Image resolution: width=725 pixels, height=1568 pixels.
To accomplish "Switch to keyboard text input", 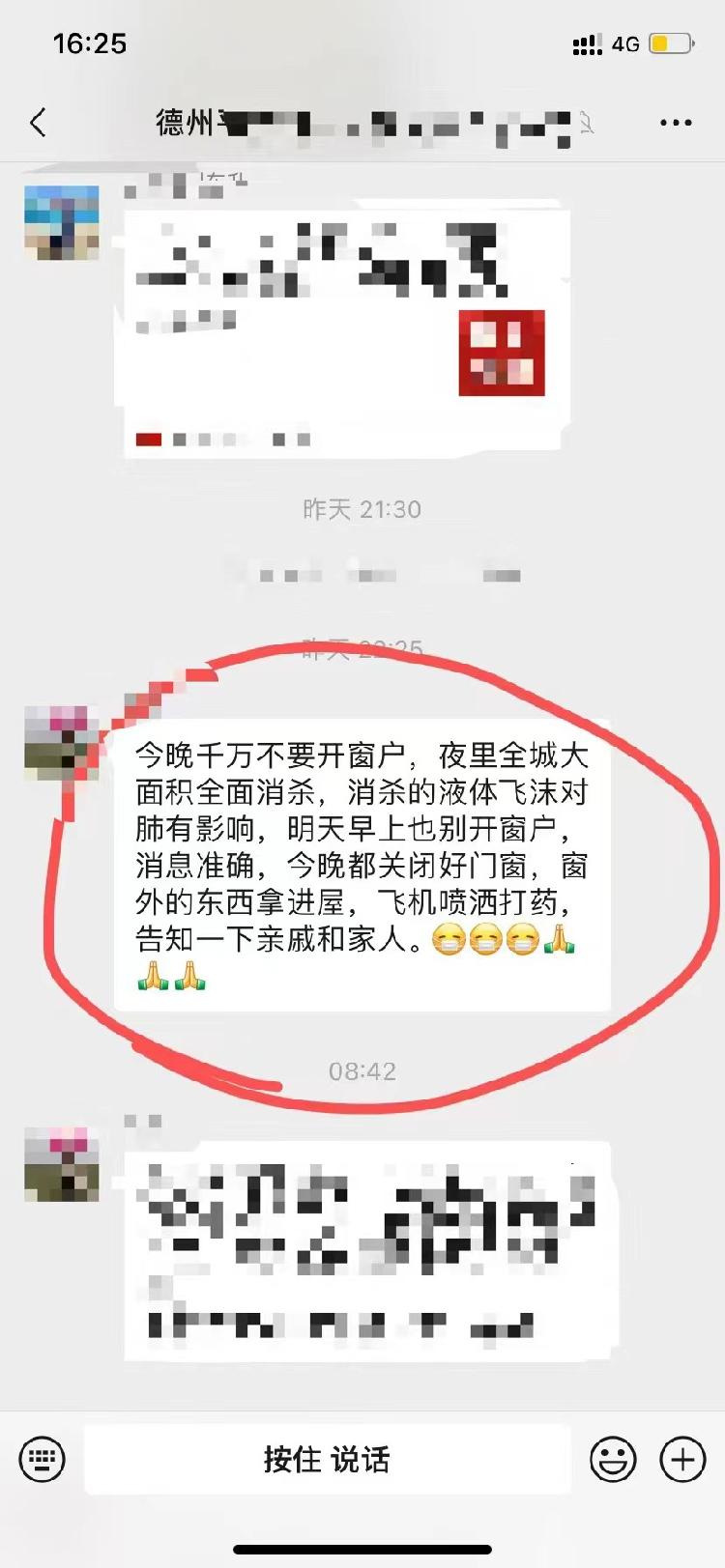I will [43, 1458].
